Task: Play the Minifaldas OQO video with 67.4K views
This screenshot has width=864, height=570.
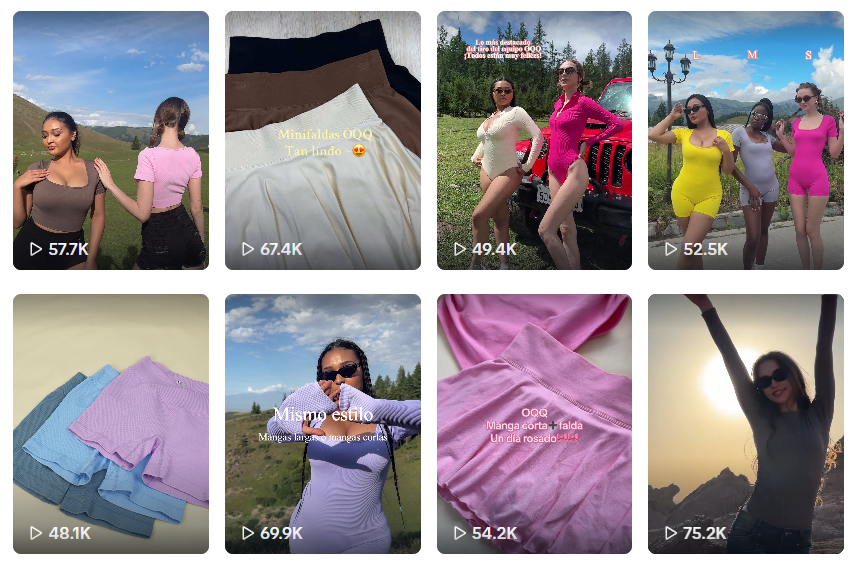Action: (x=322, y=140)
